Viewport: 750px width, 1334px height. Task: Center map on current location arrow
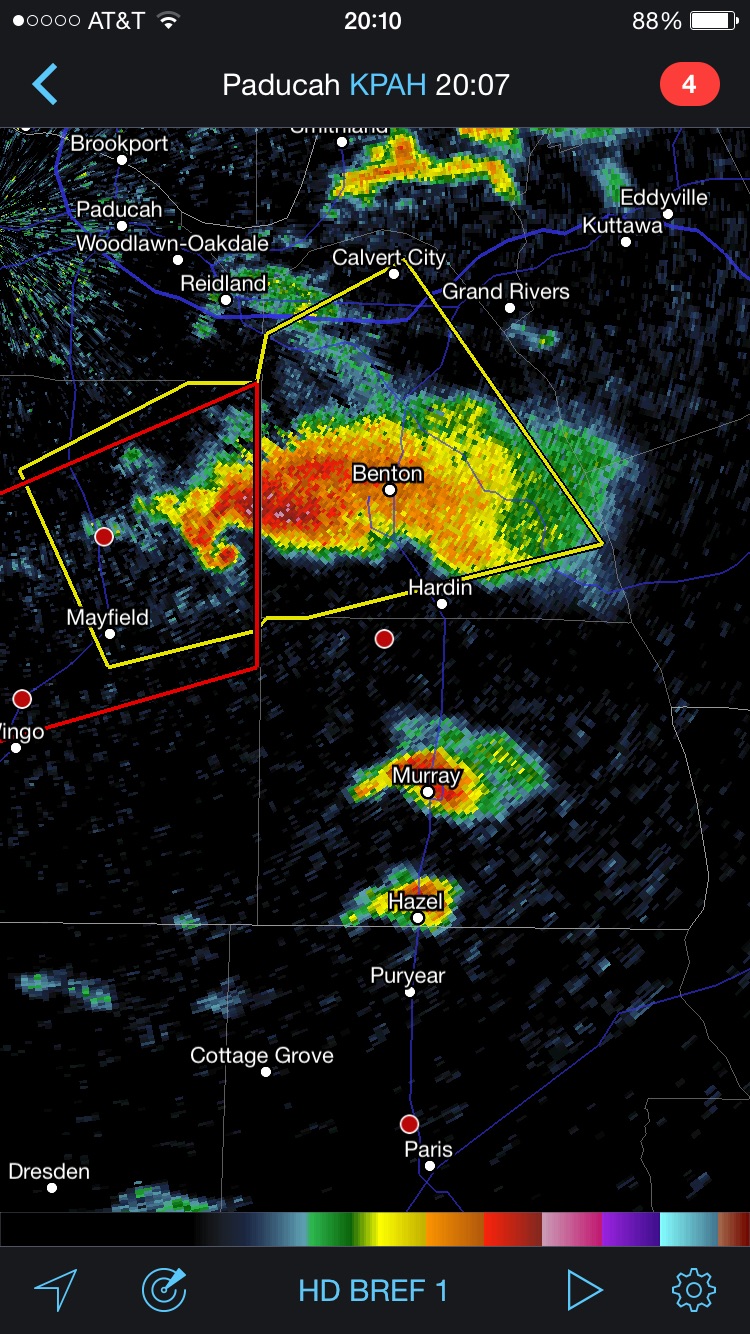coord(57,1290)
